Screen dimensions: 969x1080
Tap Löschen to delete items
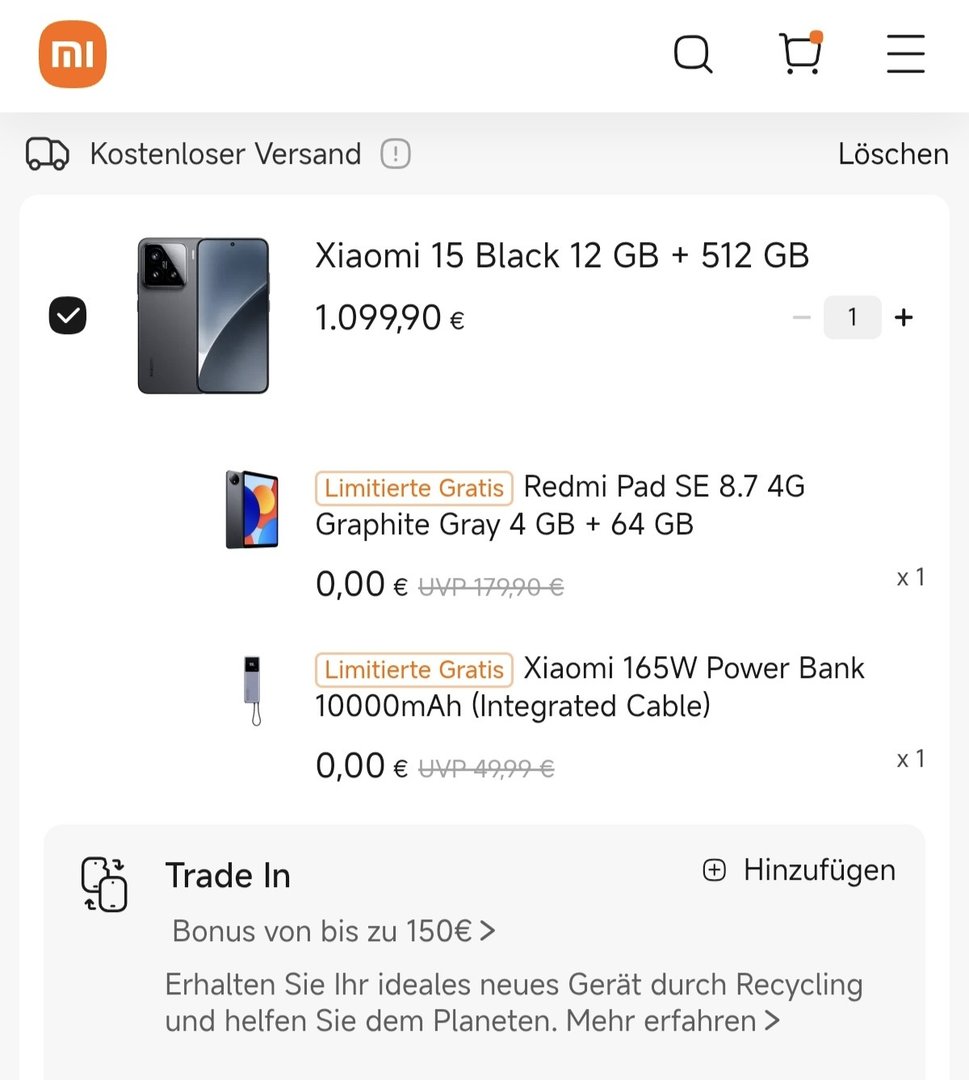click(893, 154)
